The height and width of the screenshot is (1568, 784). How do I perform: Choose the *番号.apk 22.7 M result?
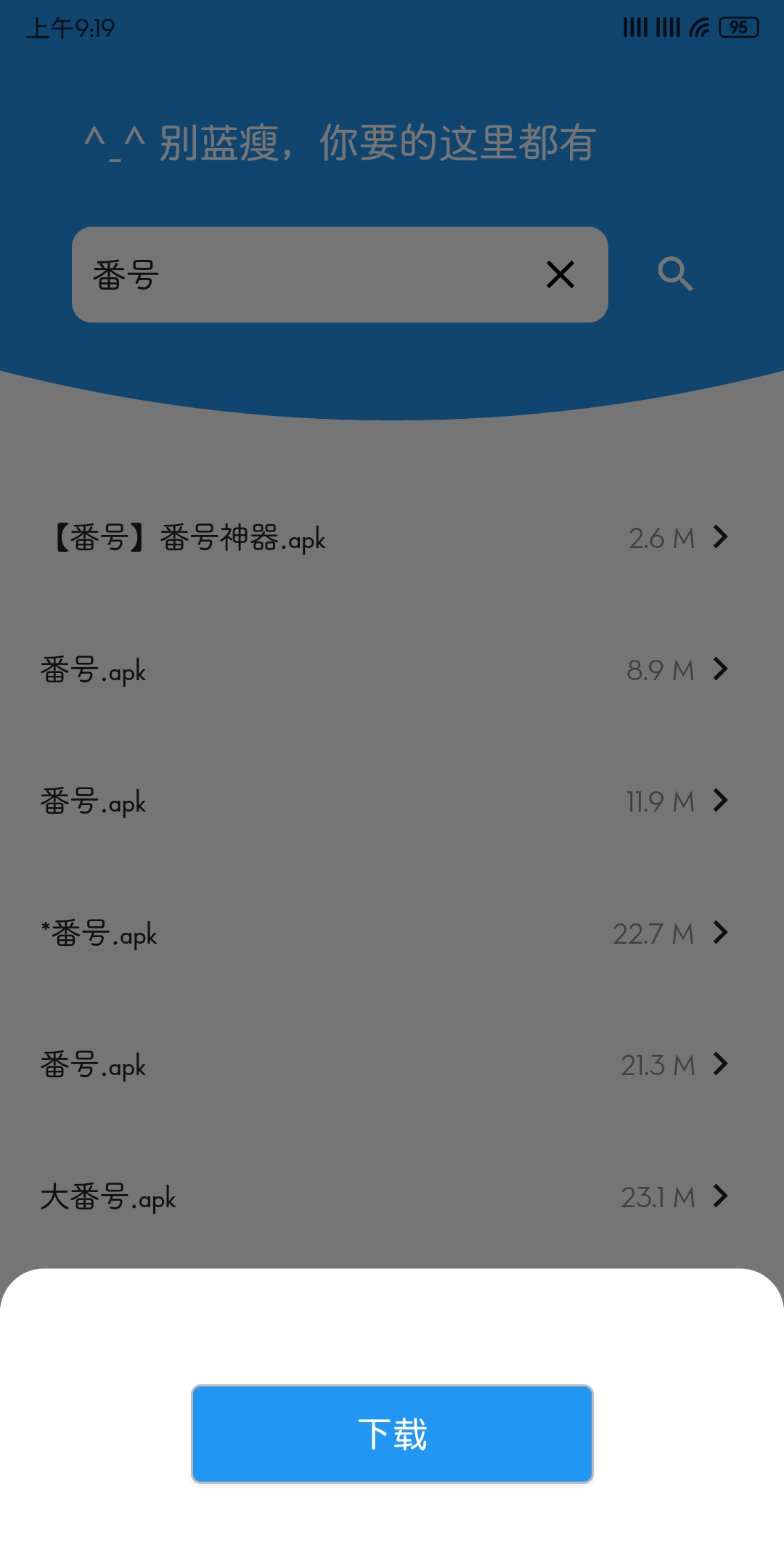pos(392,933)
